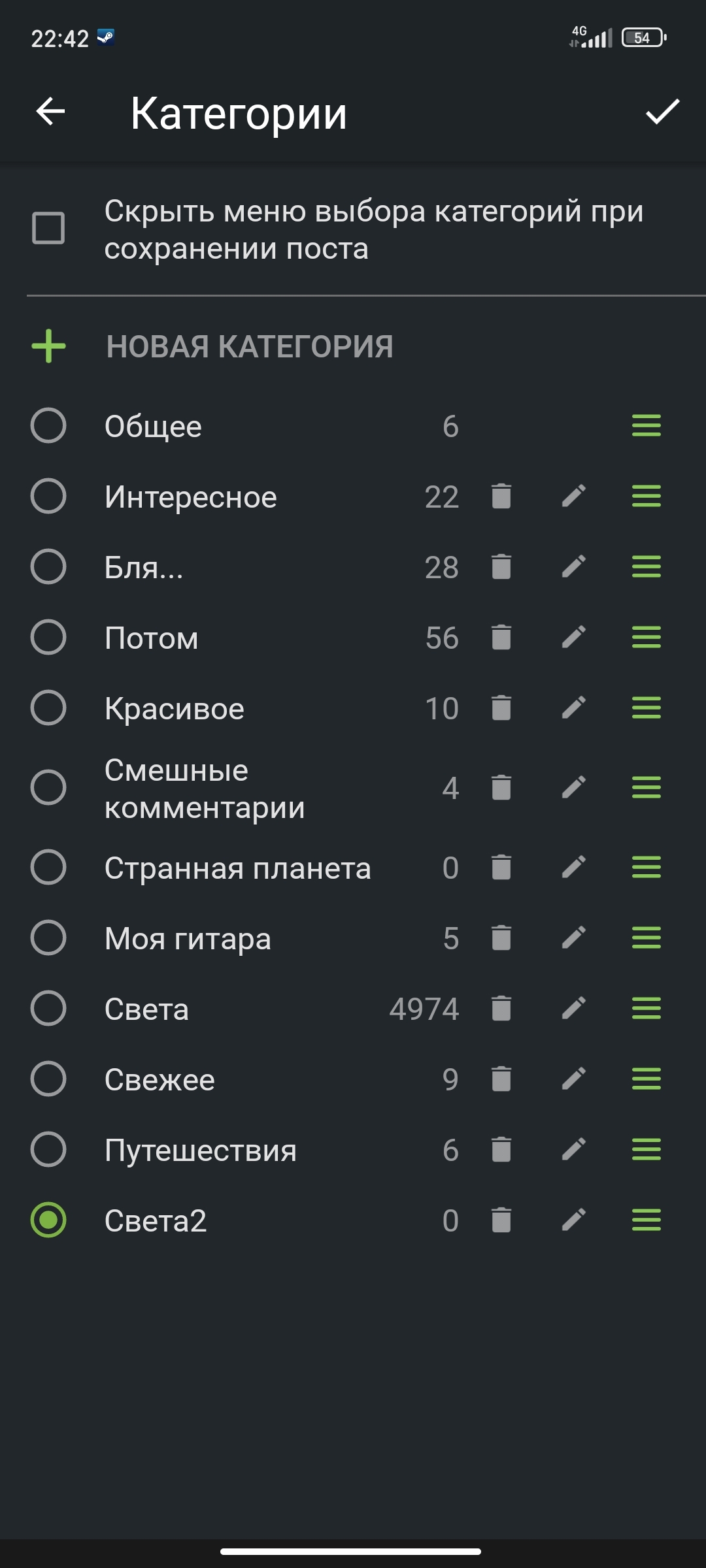Tap the trash icon for Красивое

(501, 708)
